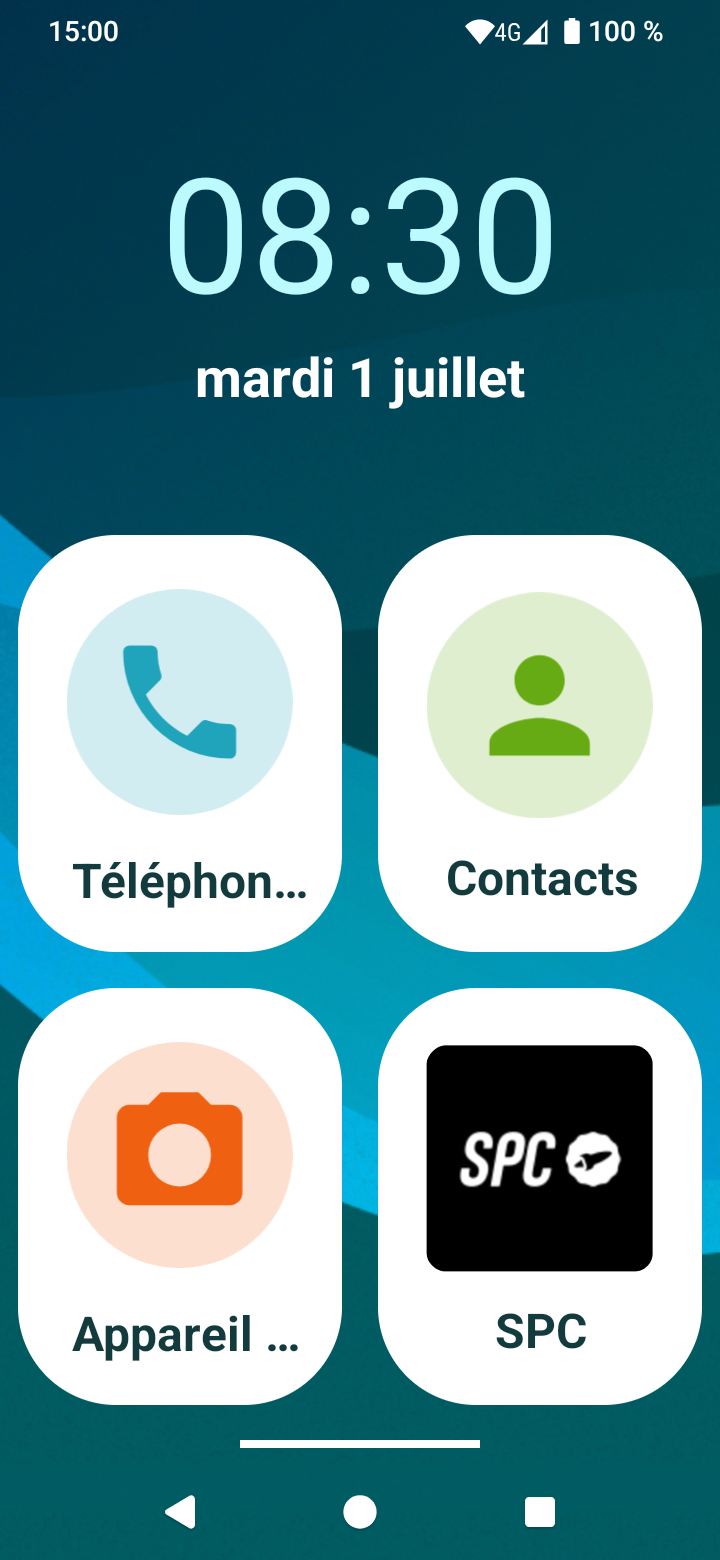This screenshot has height=1560, width=720.
Task: Tap the date mardi 1 juillet
Action: click(360, 378)
